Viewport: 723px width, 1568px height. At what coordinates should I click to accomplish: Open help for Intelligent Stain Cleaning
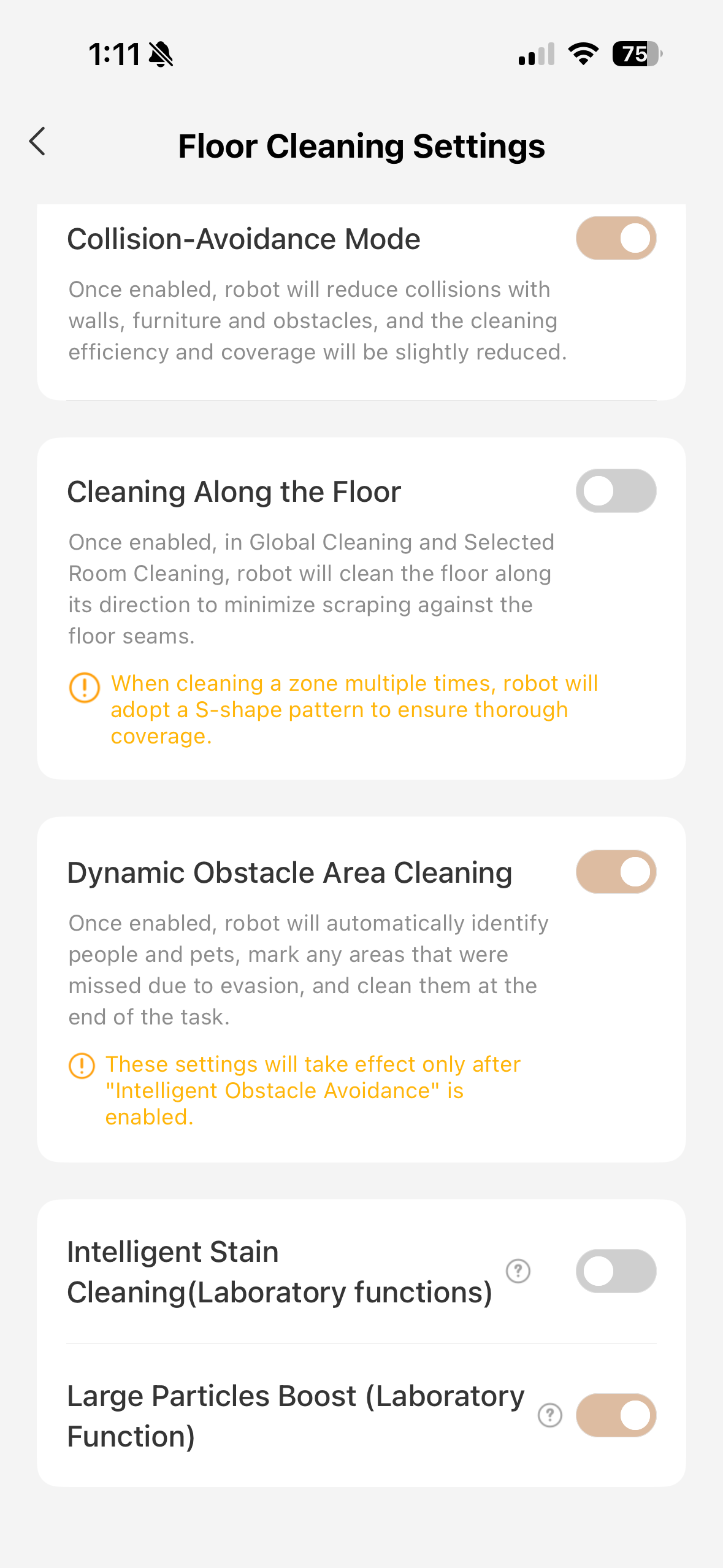[518, 1271]
